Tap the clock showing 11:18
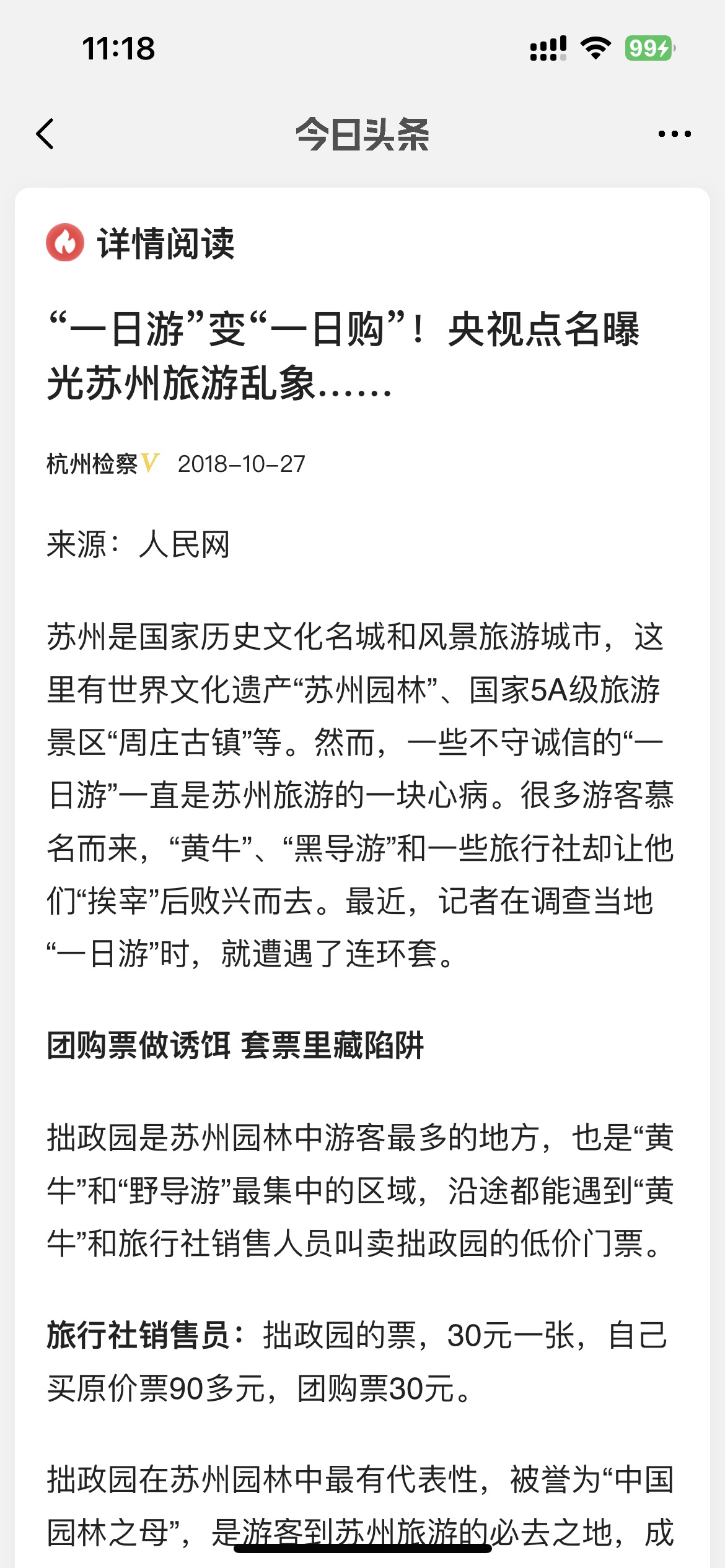Screen dimensions: 725x1568 pyautogui.click(x=118, y=50)
